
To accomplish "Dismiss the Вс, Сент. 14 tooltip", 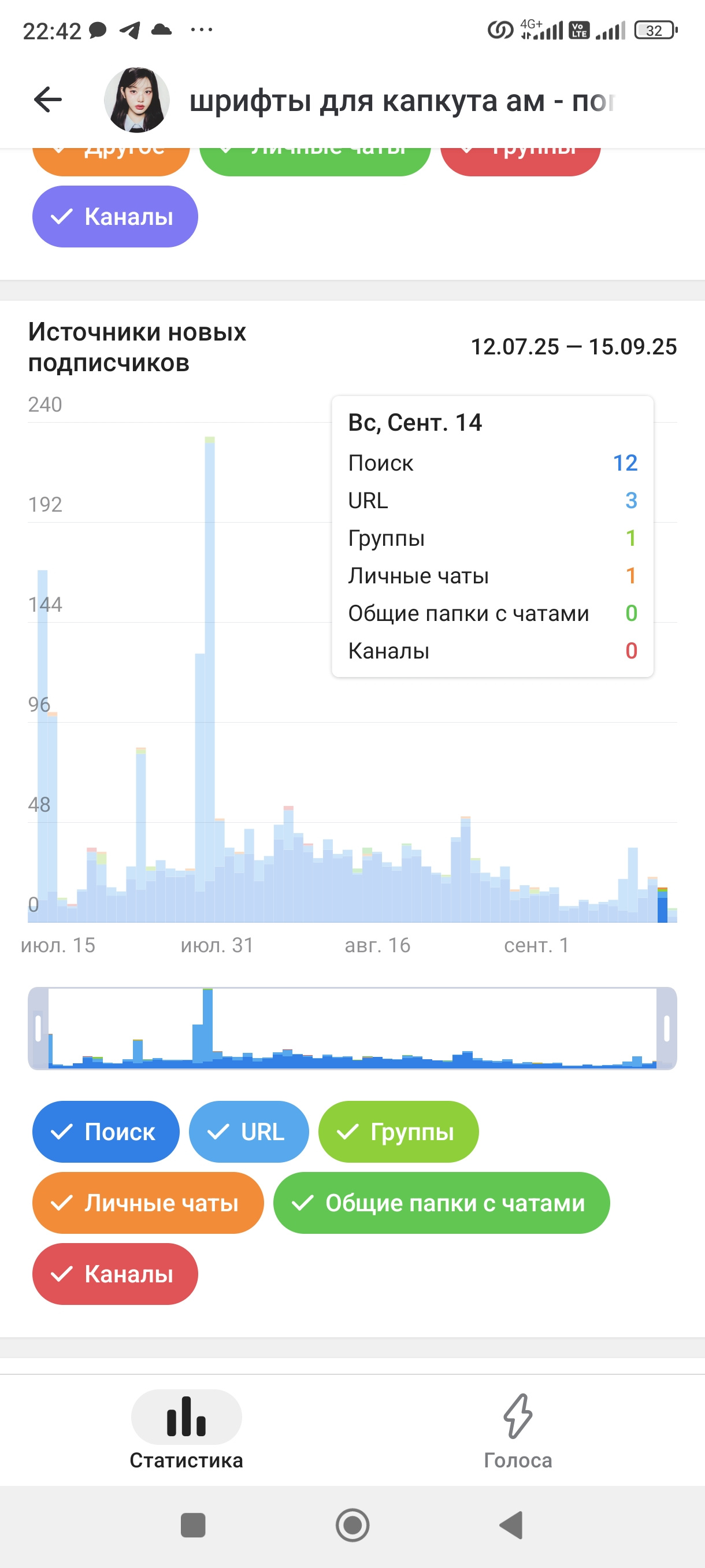I will (492, 535).
